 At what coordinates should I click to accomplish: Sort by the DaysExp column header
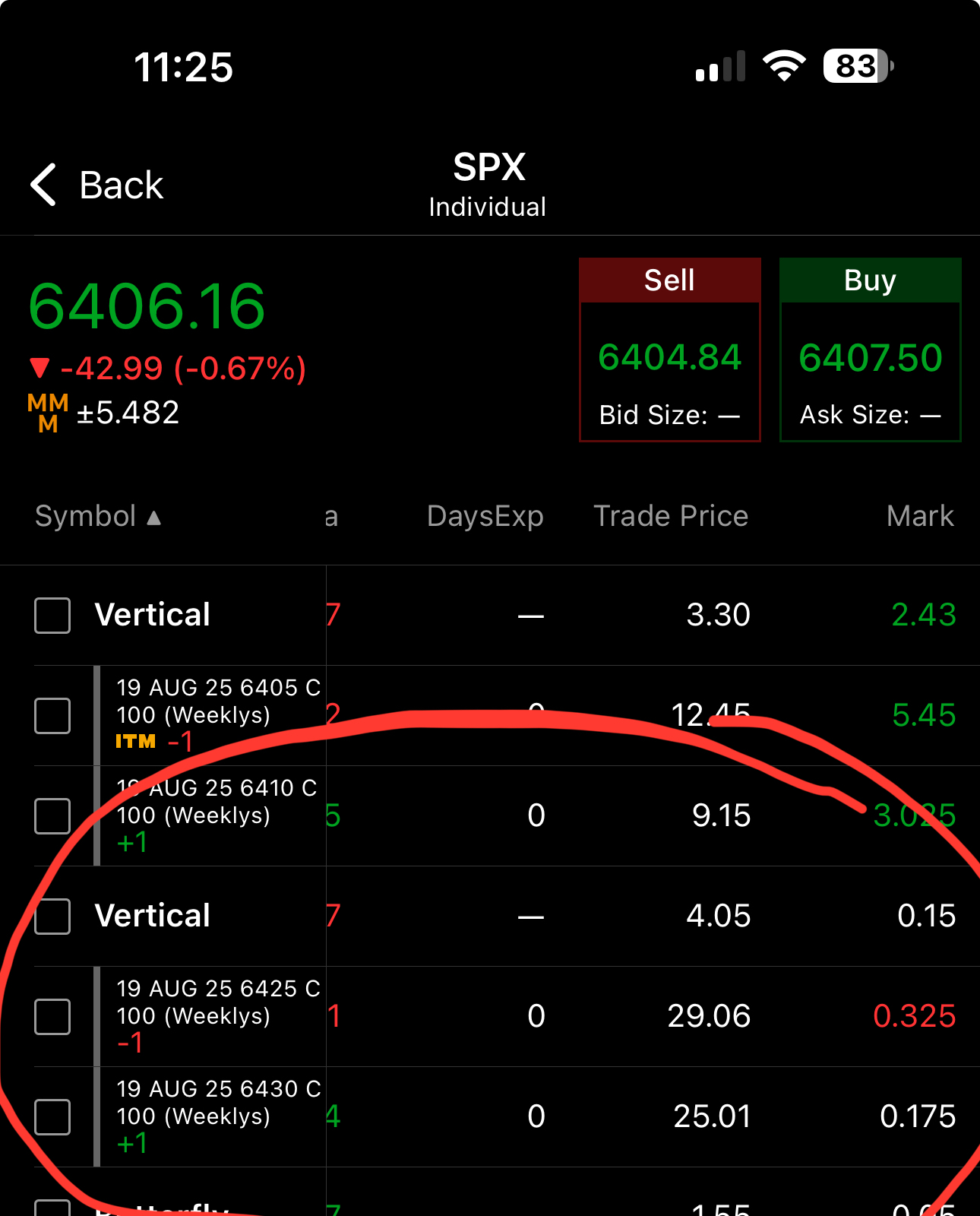pyautogui.click(x=485, y=517)
